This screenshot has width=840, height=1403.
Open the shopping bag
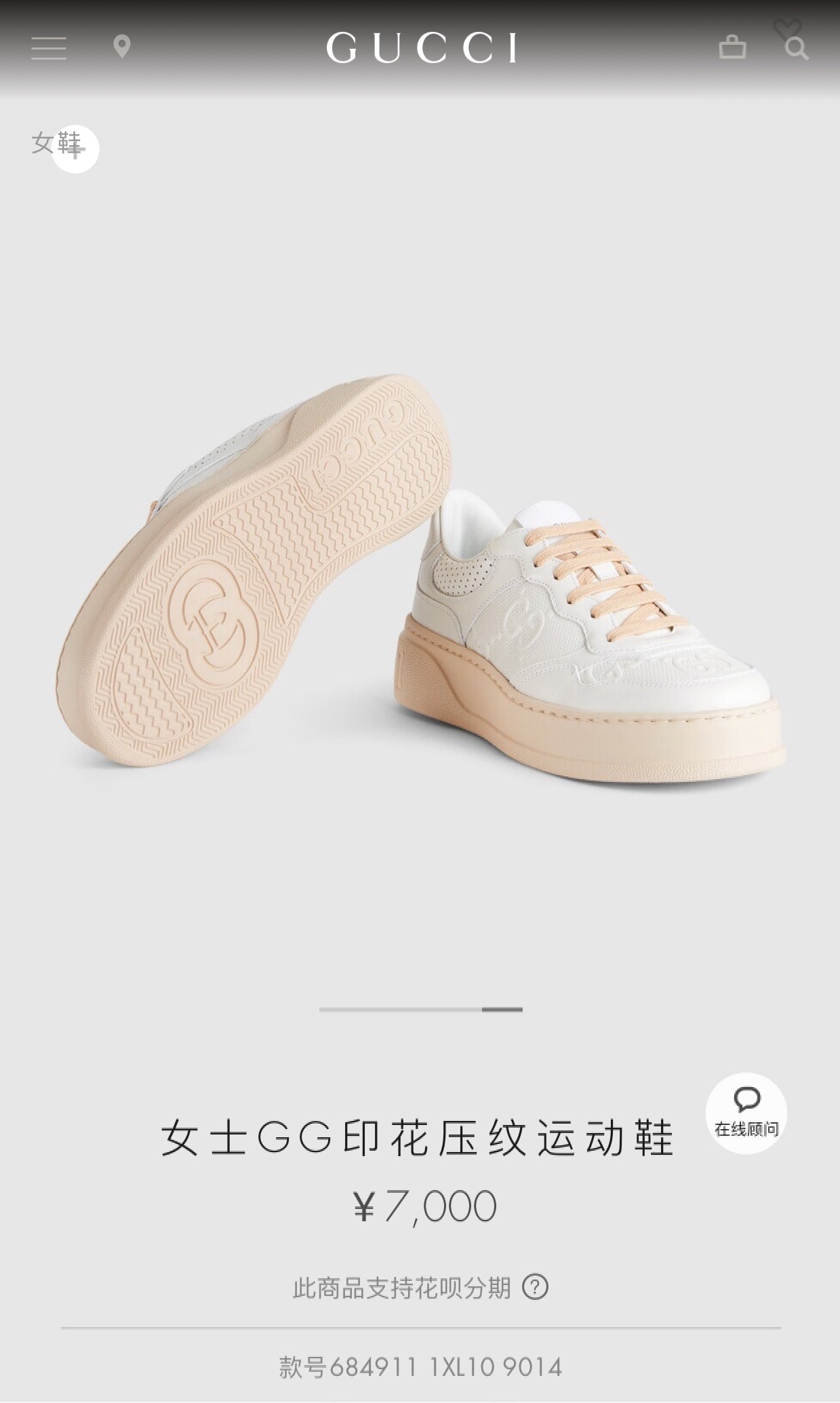(732, 48)
